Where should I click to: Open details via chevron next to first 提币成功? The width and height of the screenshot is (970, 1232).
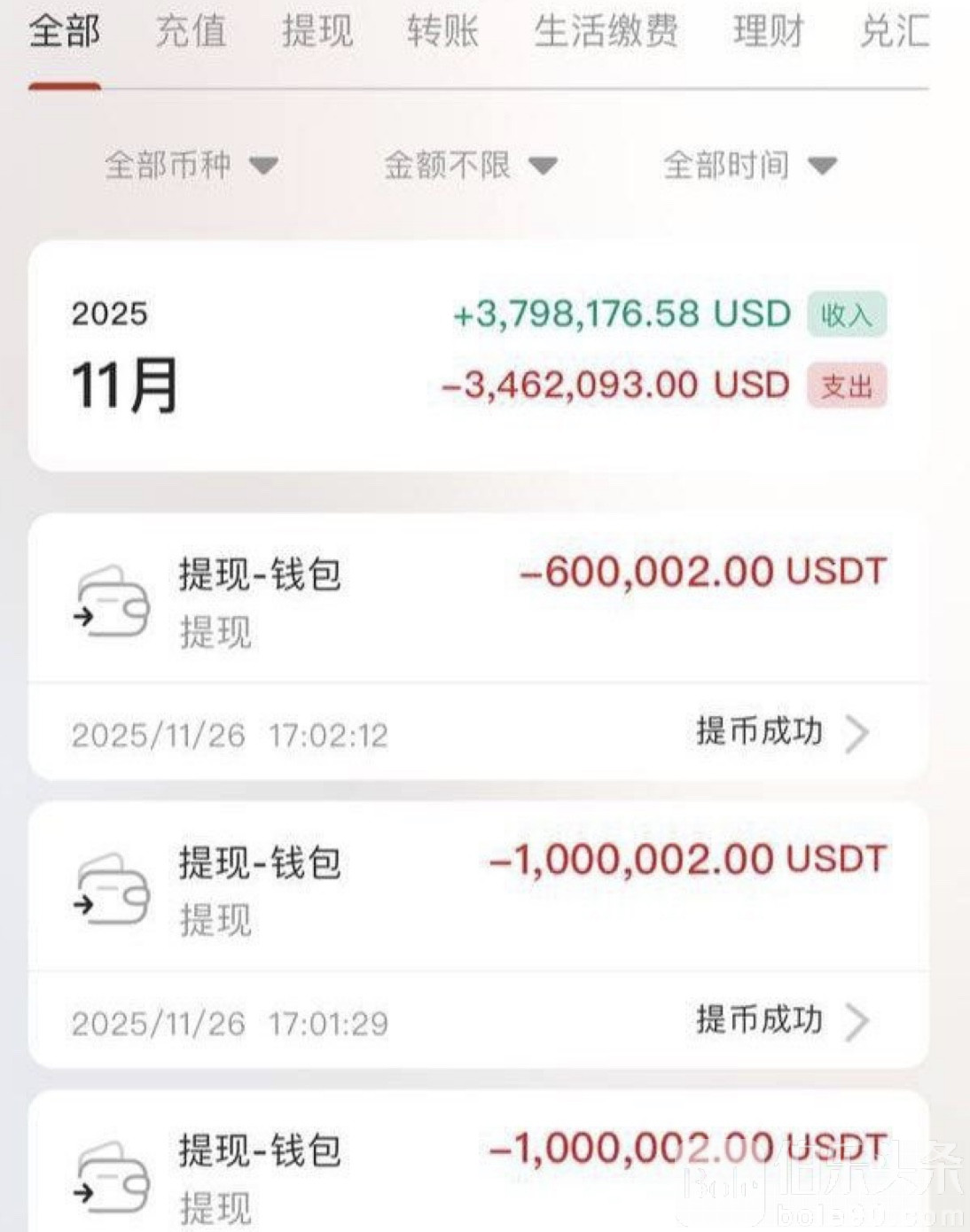pos(857,732)
